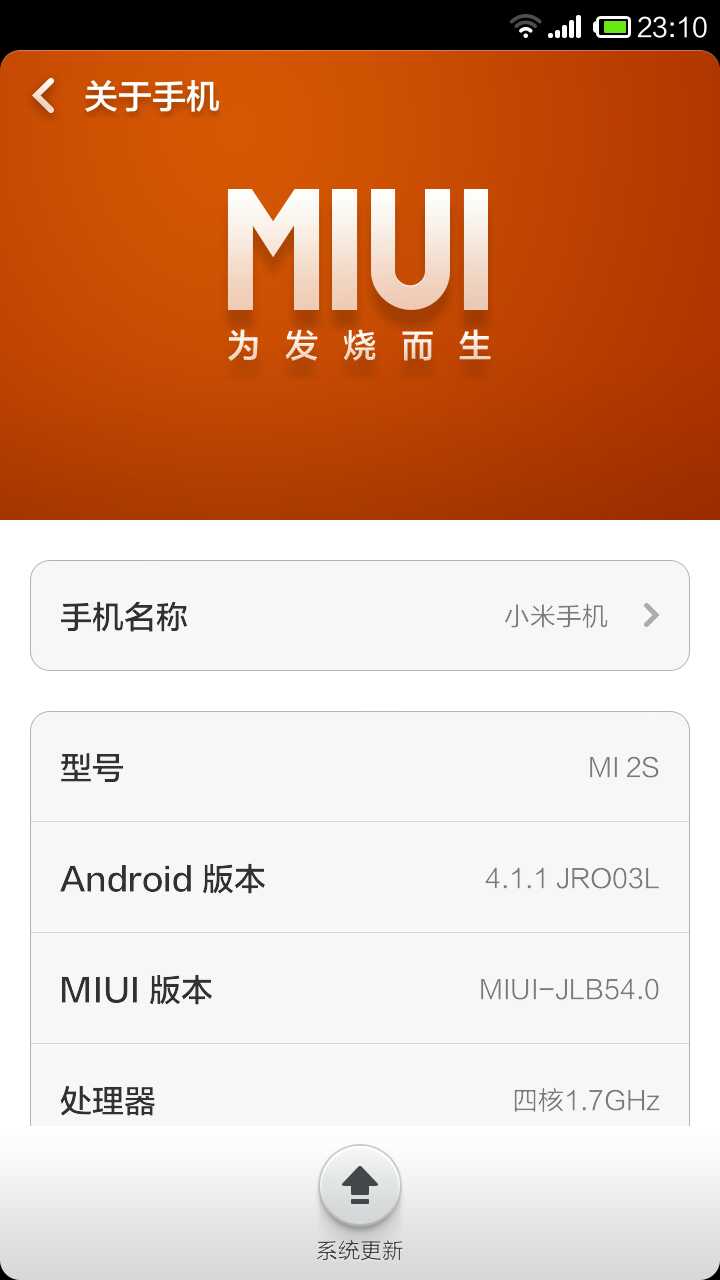The height and width of the screenshot is (1280, 720).
Task: Expand the phone name settings row
Action: pyautogui.click(x=360, y=615)
